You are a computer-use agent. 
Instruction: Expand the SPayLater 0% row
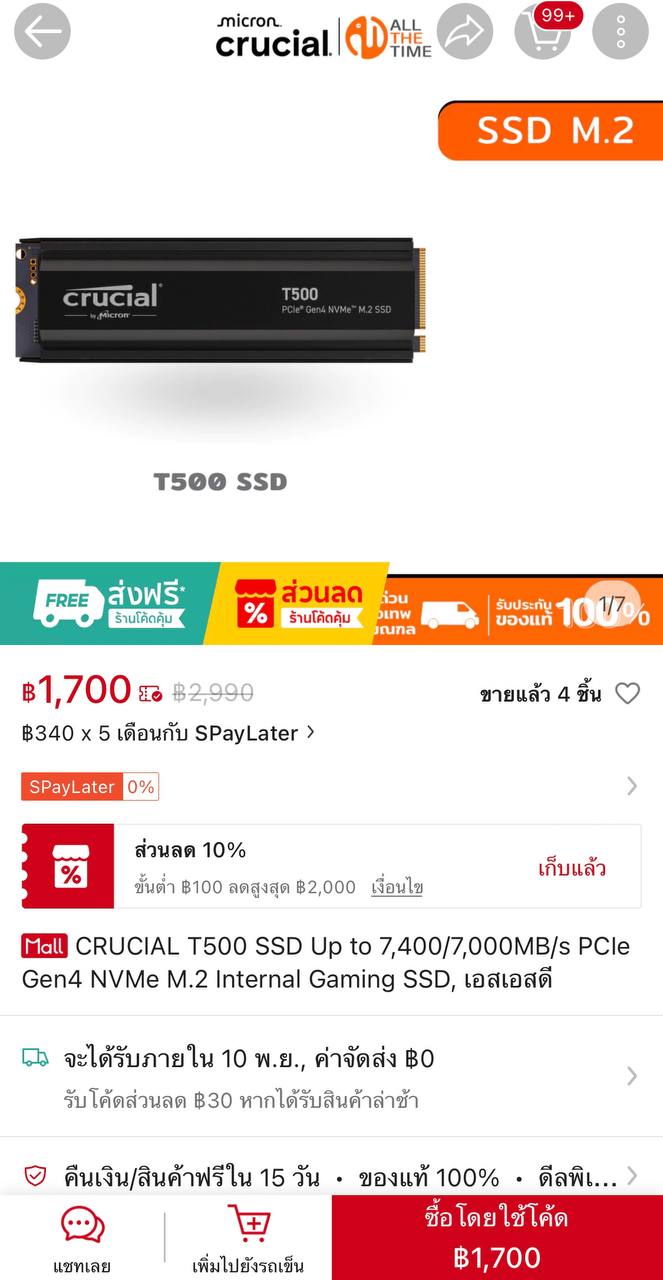point(631,786)
